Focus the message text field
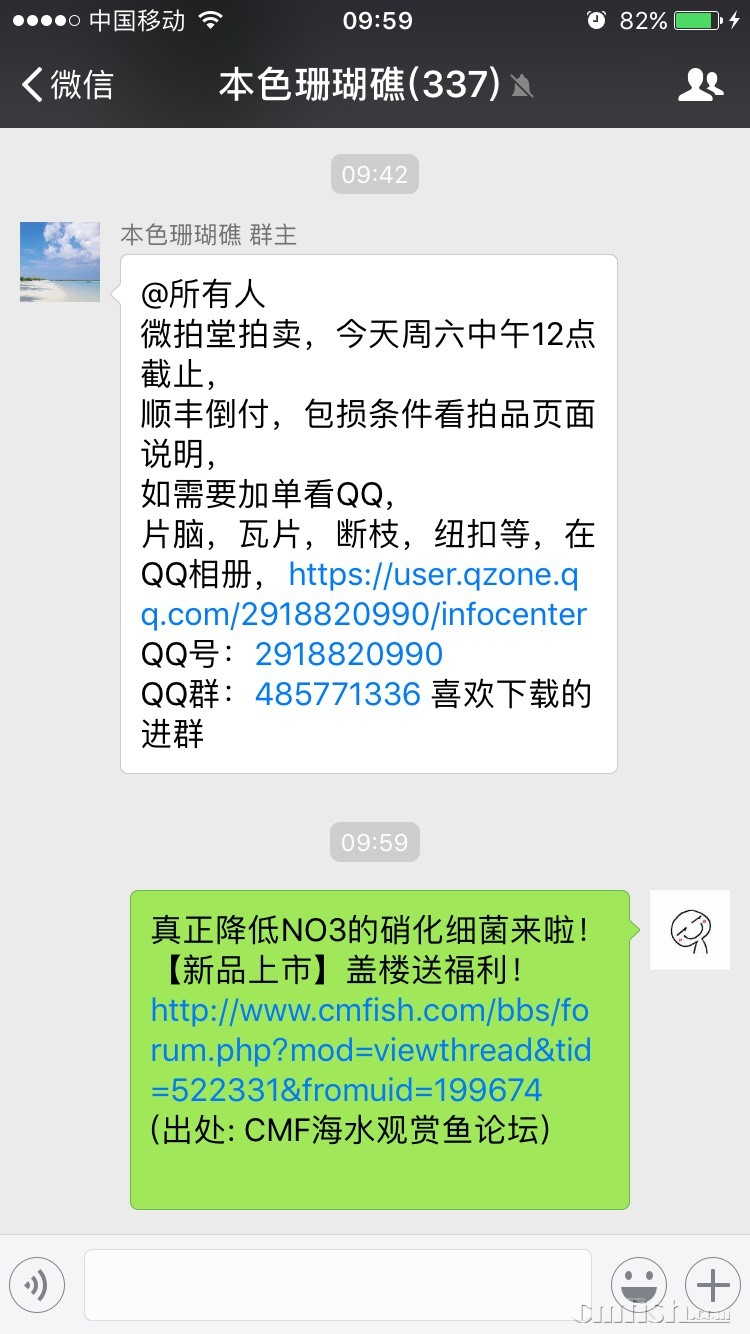750x1334 pixels. point(337,1284)
